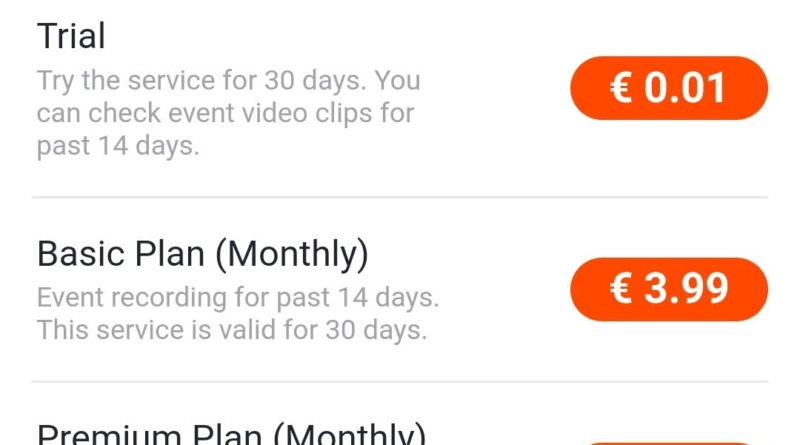Buy the Trial for € 0.01
This screenshot has height=445, width=800.
click(668, 89)
